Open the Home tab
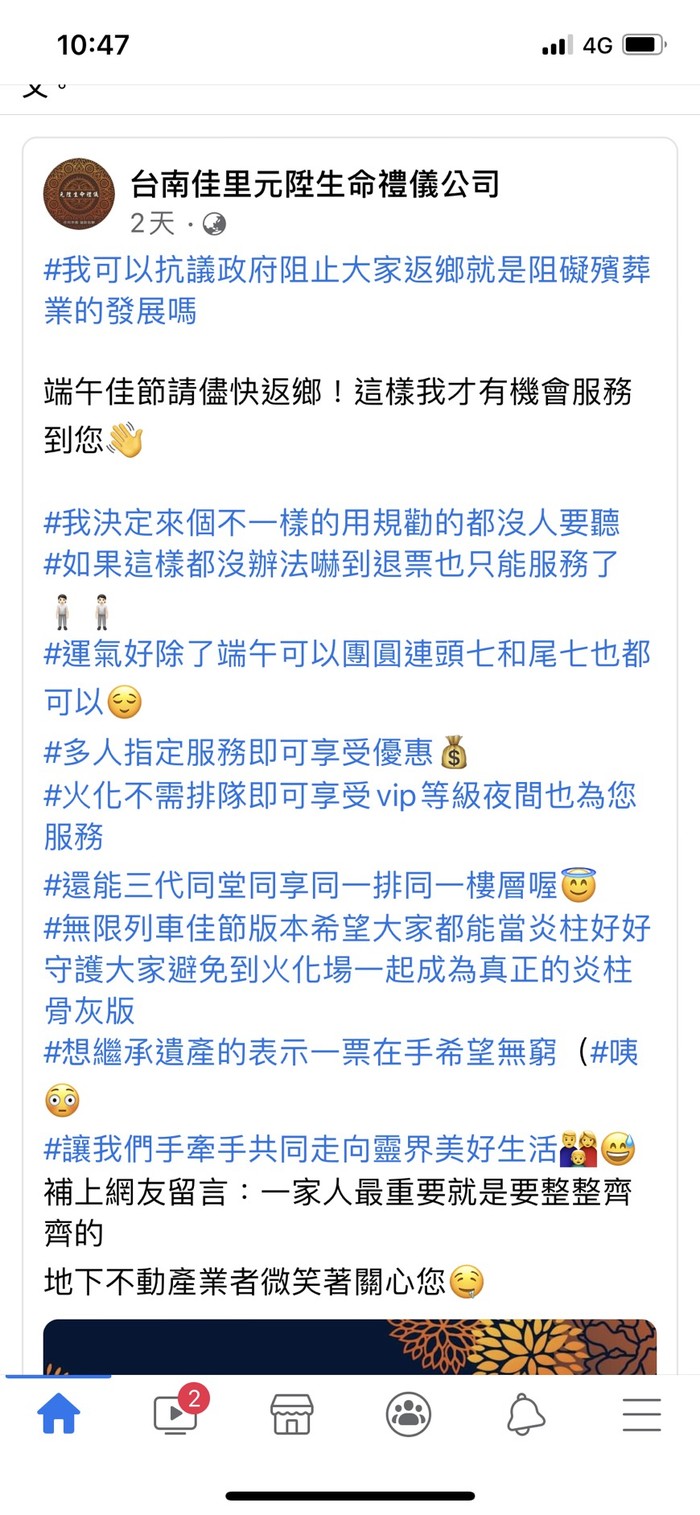This screenshot has width=700, height=1515. click(x=58, y=1414)
